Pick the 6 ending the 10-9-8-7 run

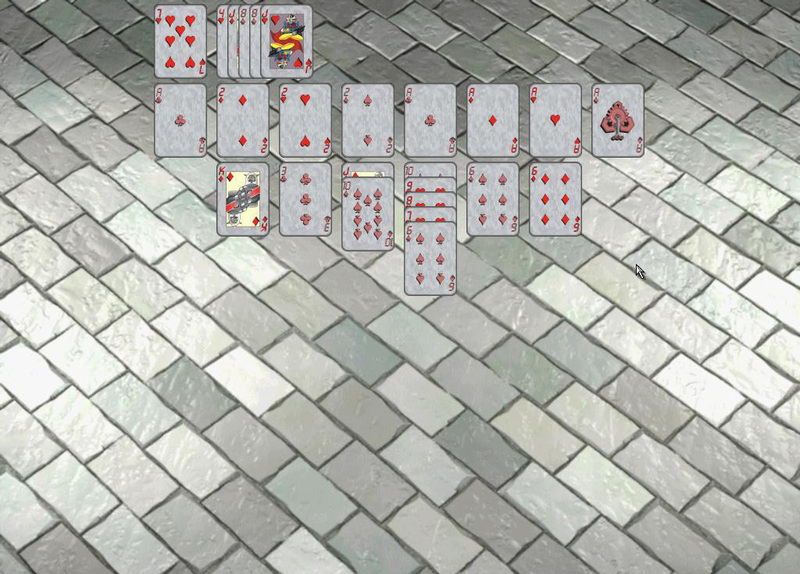pyautogui.click(x=430, y=260)
